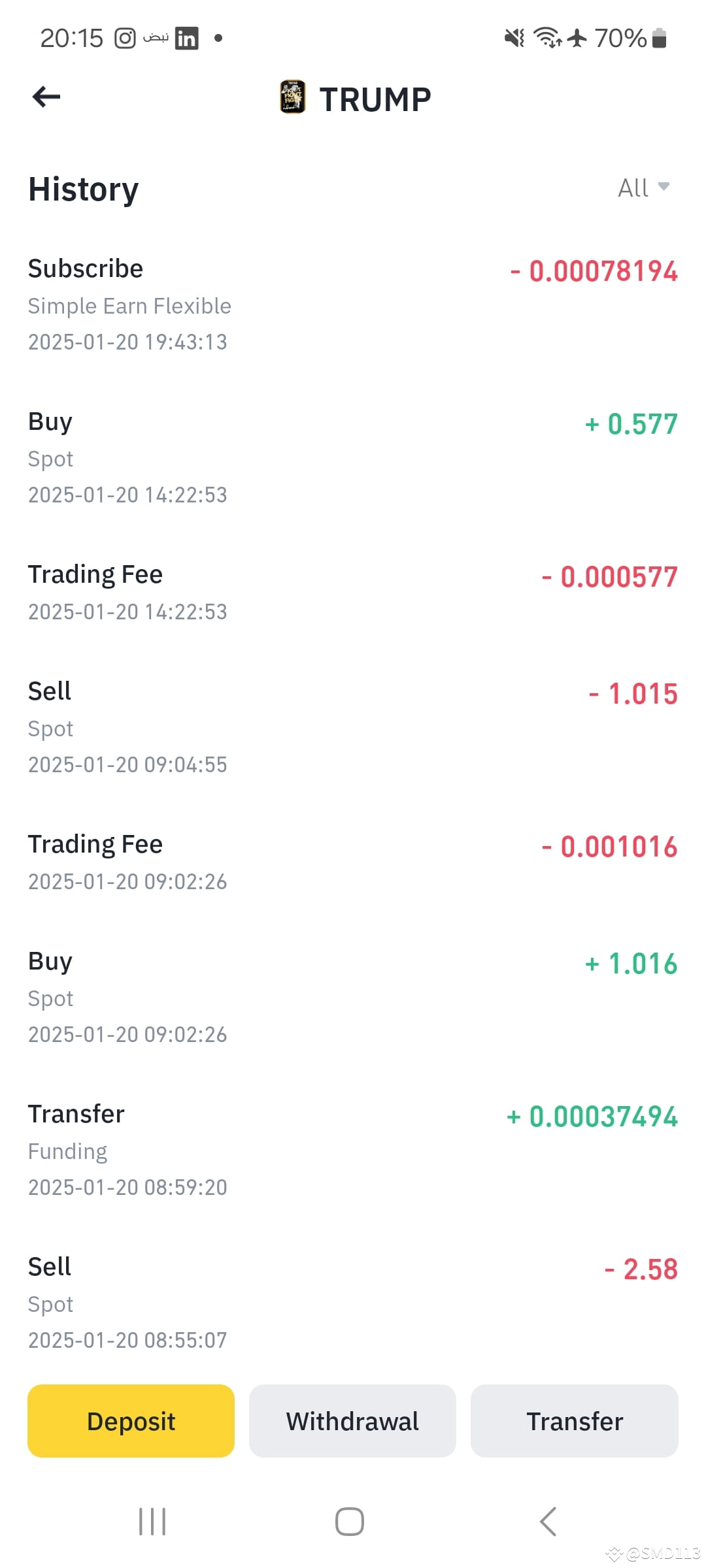Tap the TRUMP token logo in the header
The height and width of the screenshot is (1568, 706).
292,97
